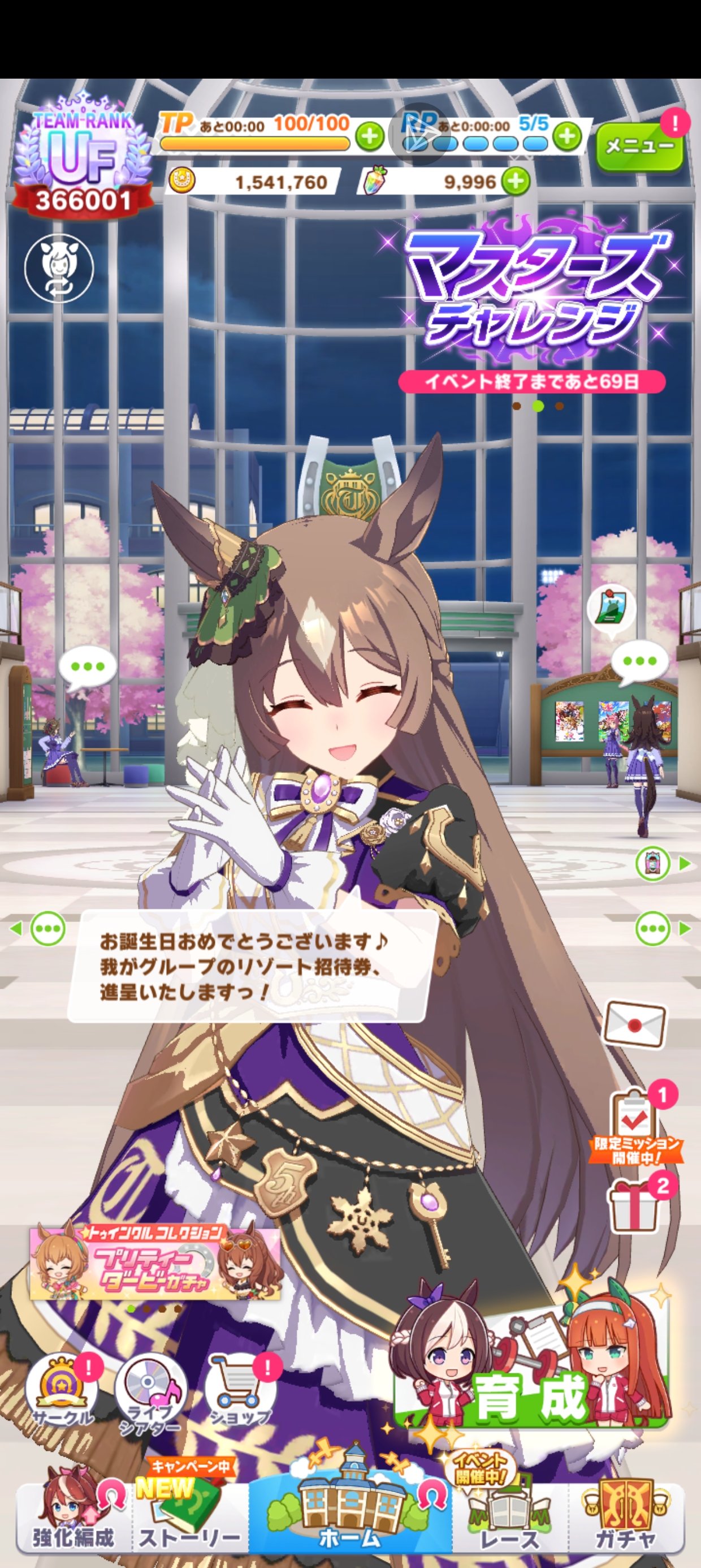Screen dimensions: 701x1568
Task: Tap the home character switch icon
Action: tap(59, 268)
